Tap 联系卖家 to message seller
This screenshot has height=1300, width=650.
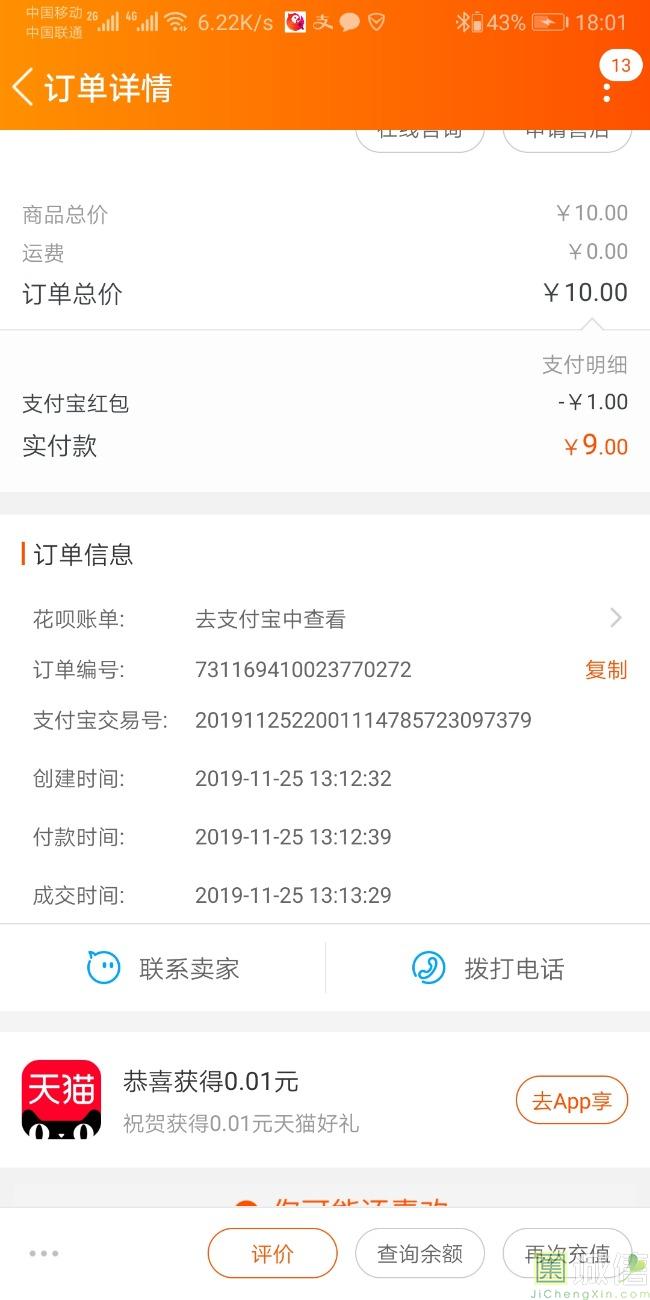pos(163,968)
